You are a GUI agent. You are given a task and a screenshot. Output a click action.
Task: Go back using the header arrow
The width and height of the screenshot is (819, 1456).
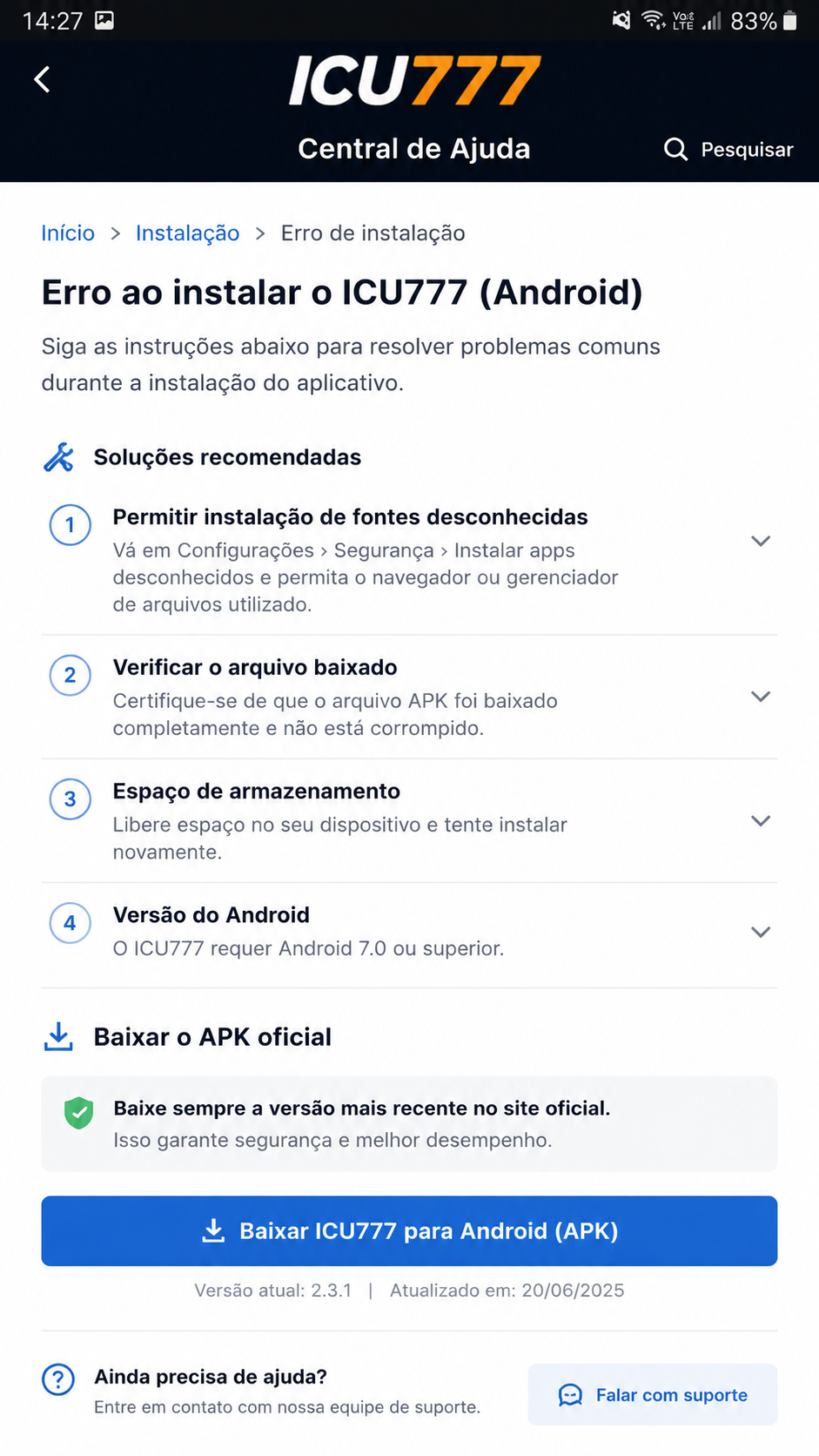42,80
